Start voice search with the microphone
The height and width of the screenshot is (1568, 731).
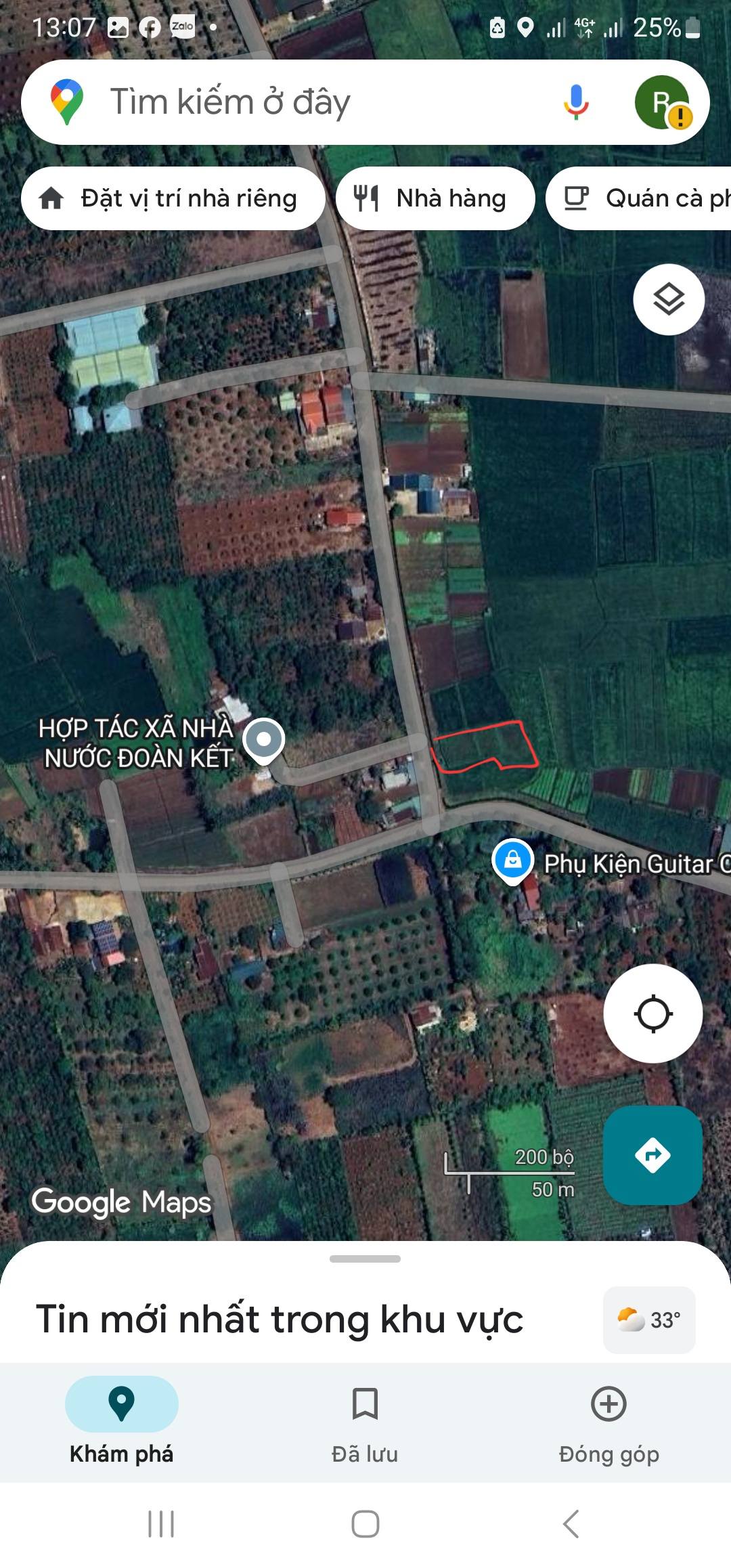(576, 102)
